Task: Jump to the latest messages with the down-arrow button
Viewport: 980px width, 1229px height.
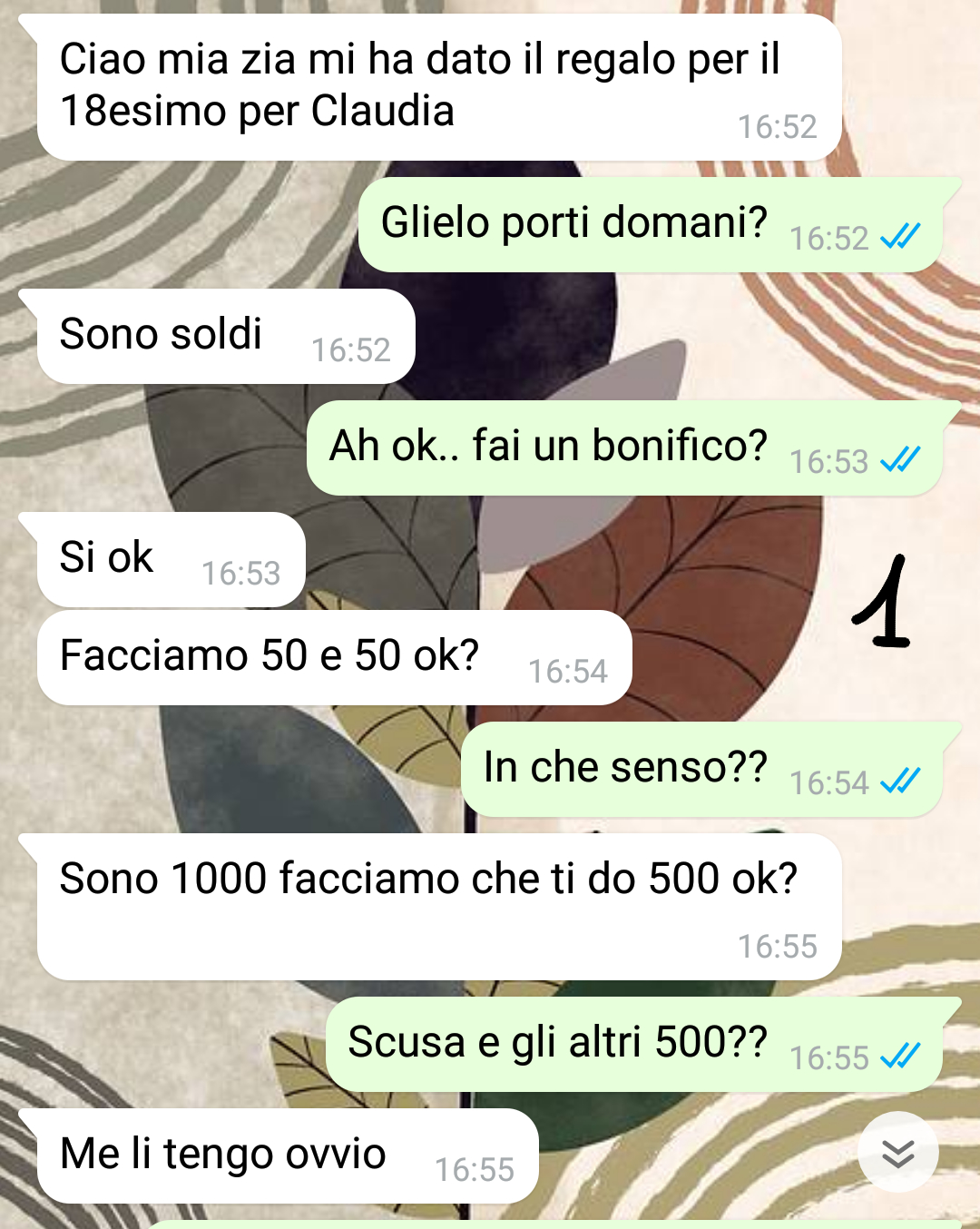Action: coord(897,1152)
